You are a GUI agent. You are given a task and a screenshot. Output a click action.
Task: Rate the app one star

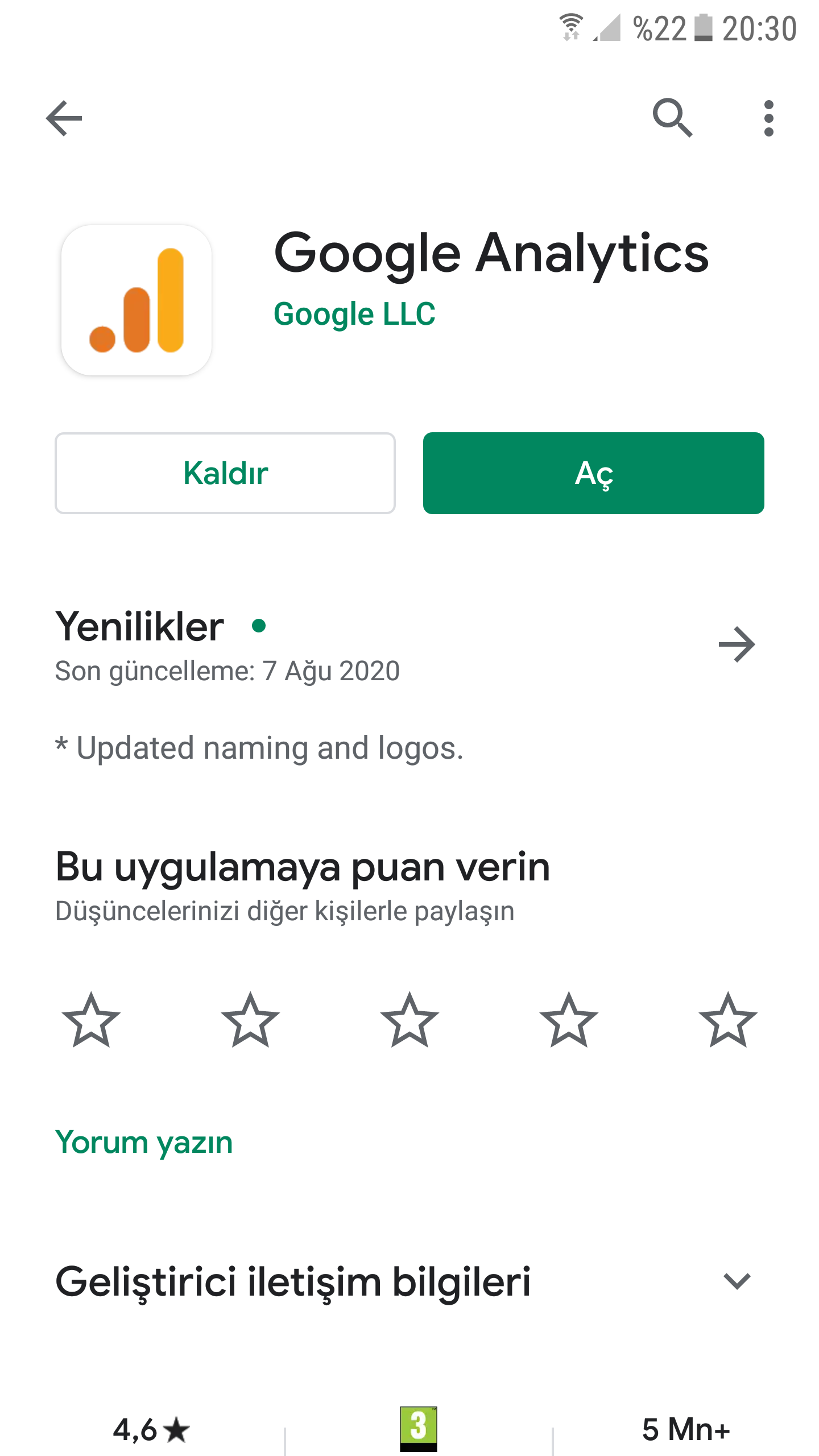point(91,1020)
